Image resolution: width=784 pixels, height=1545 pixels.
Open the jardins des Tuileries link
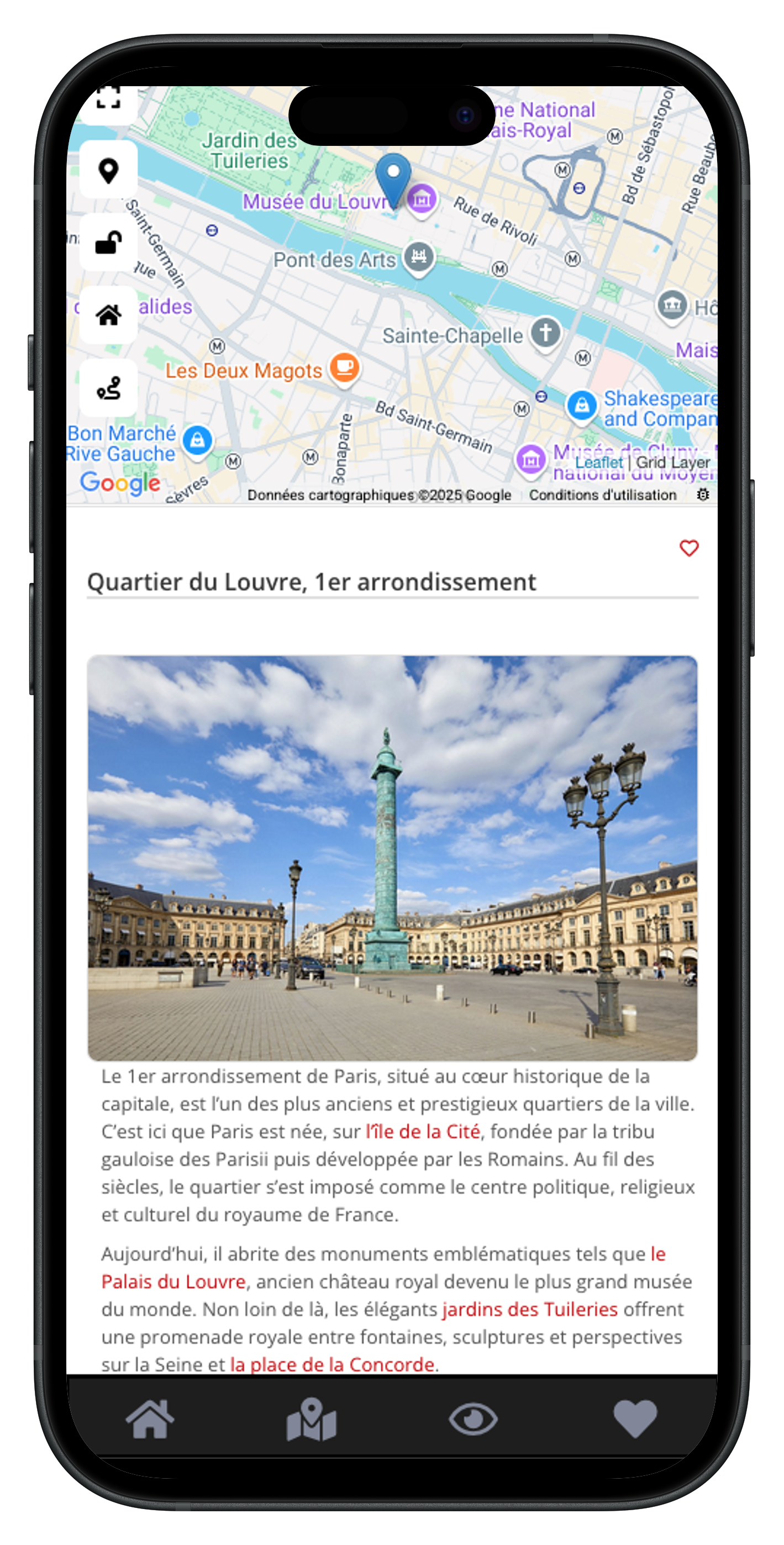(x=530, y=1309)
